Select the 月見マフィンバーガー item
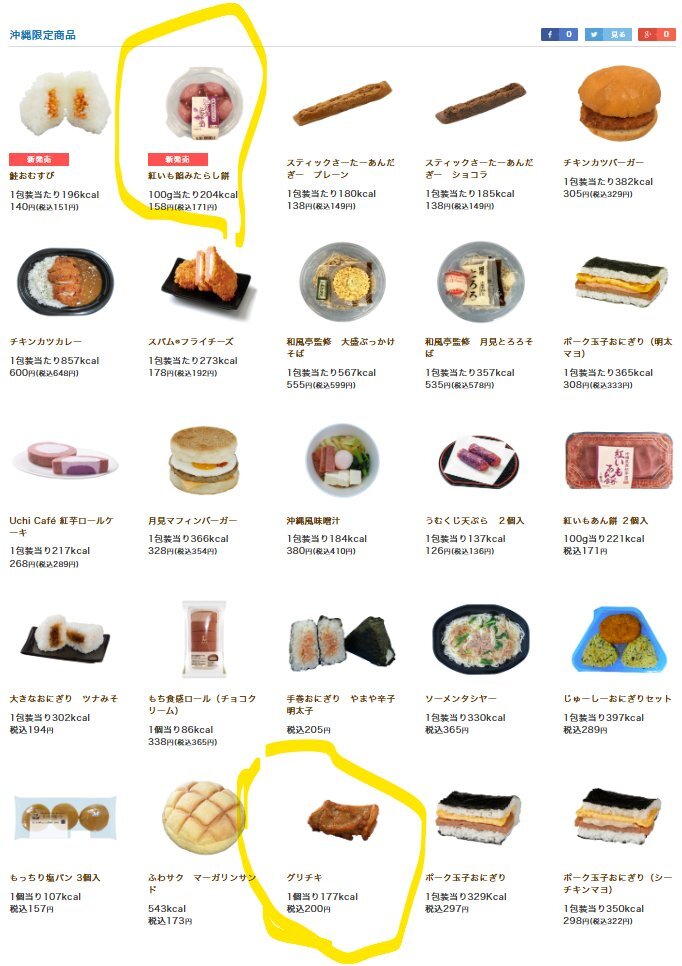This screenshot has width=682, height=966. [192, 521]
